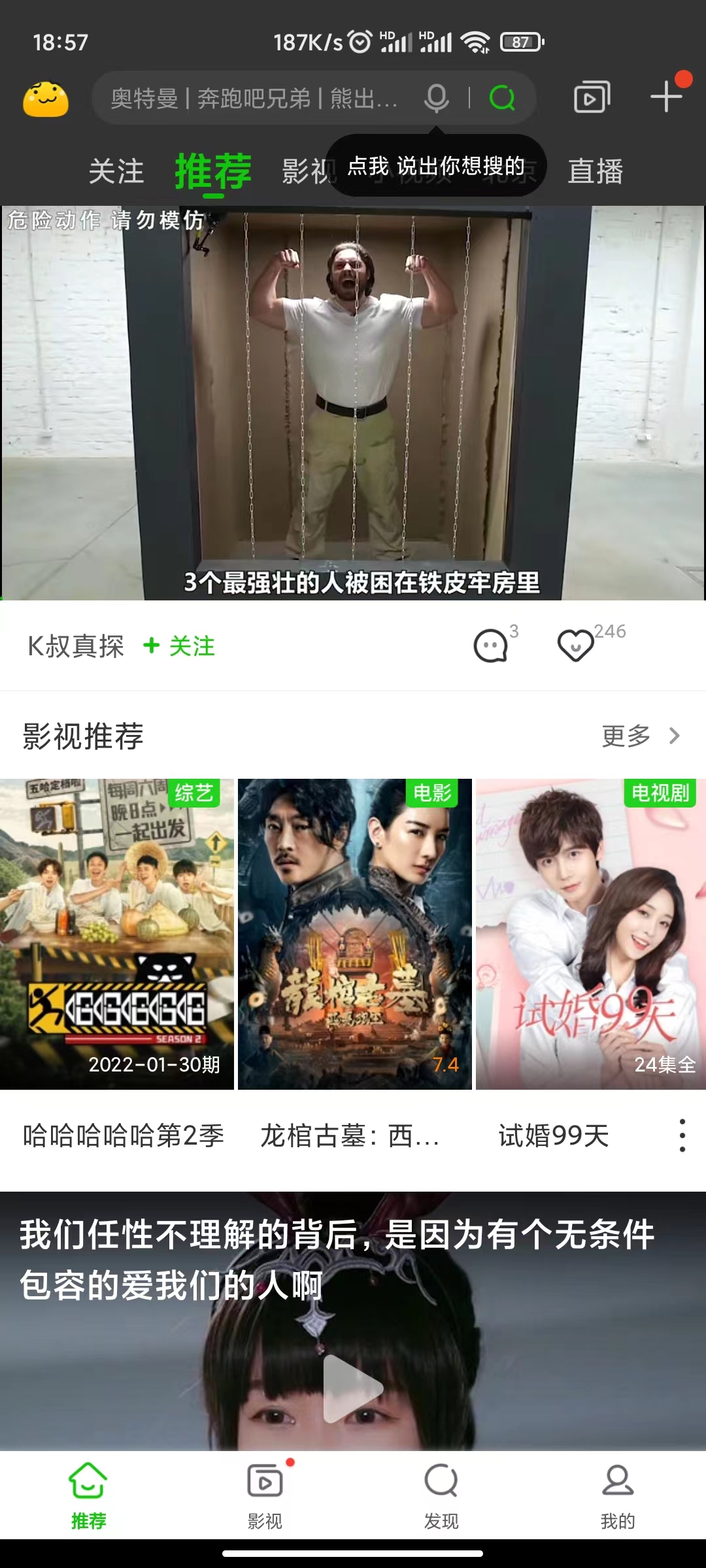Open the plus menu at top right

(667, 97)
